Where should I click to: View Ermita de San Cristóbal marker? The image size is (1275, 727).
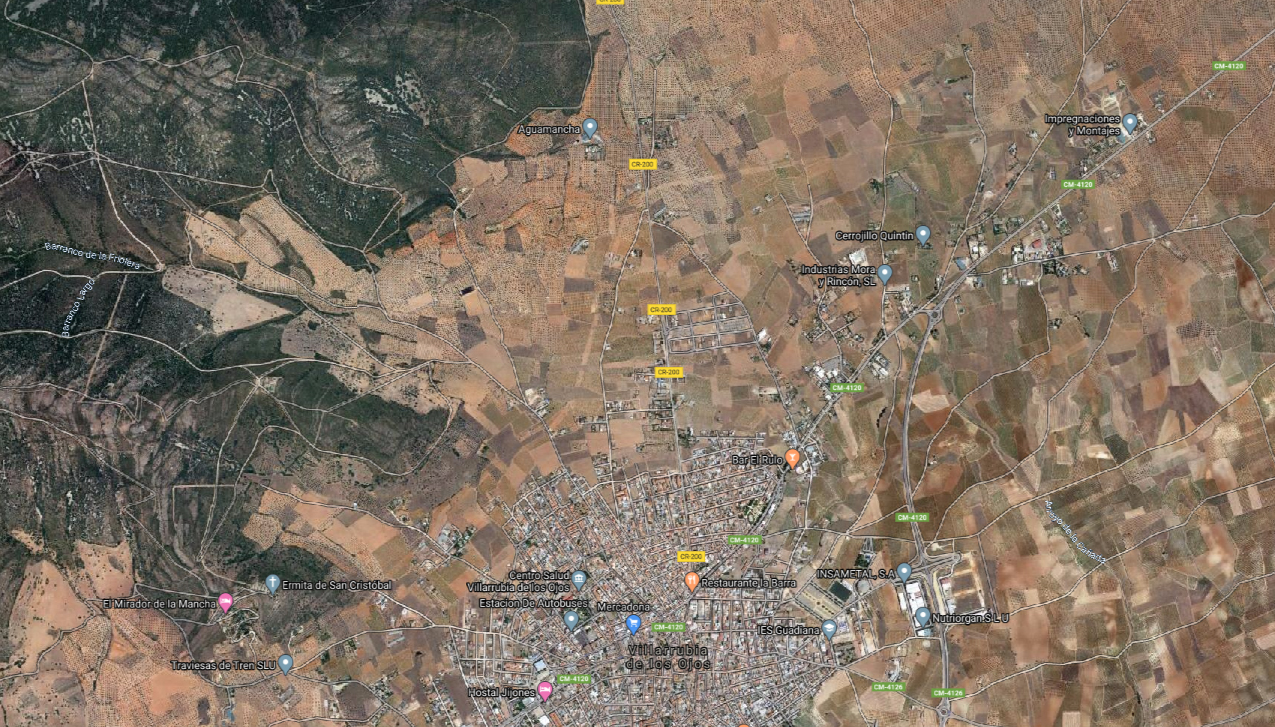(272, 583)
